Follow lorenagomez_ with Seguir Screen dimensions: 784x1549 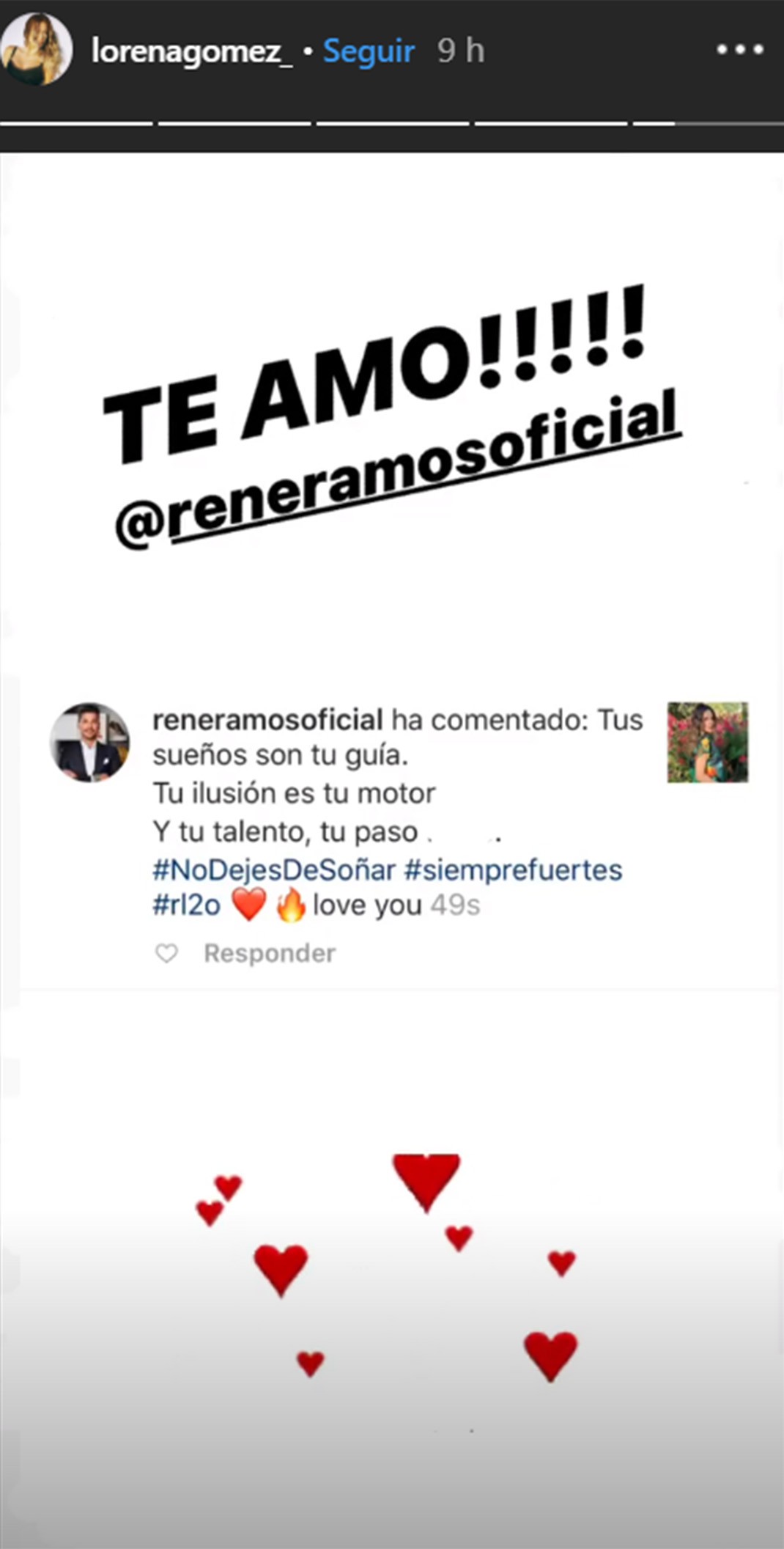click(x=369, y=51)
